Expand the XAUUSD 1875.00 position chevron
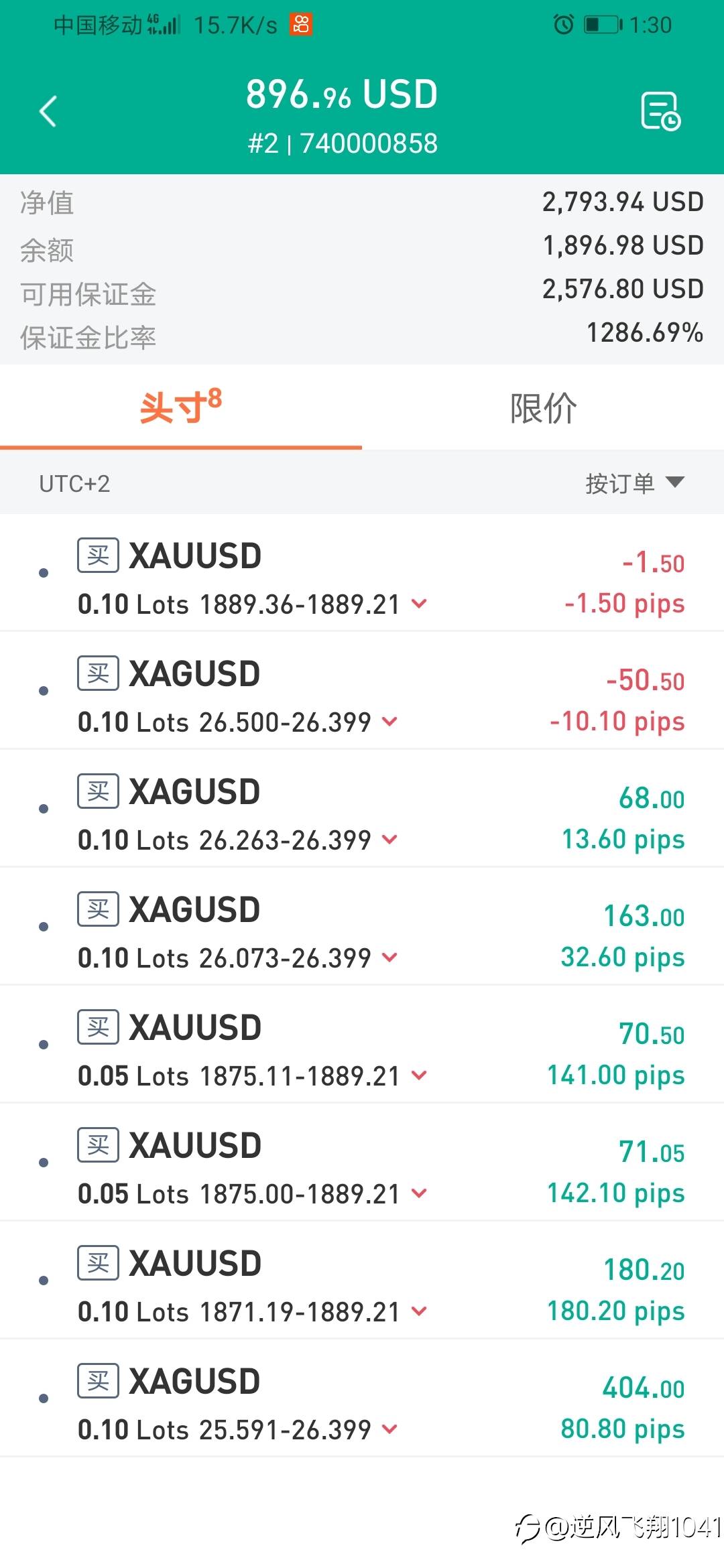 click(419, 1193)
